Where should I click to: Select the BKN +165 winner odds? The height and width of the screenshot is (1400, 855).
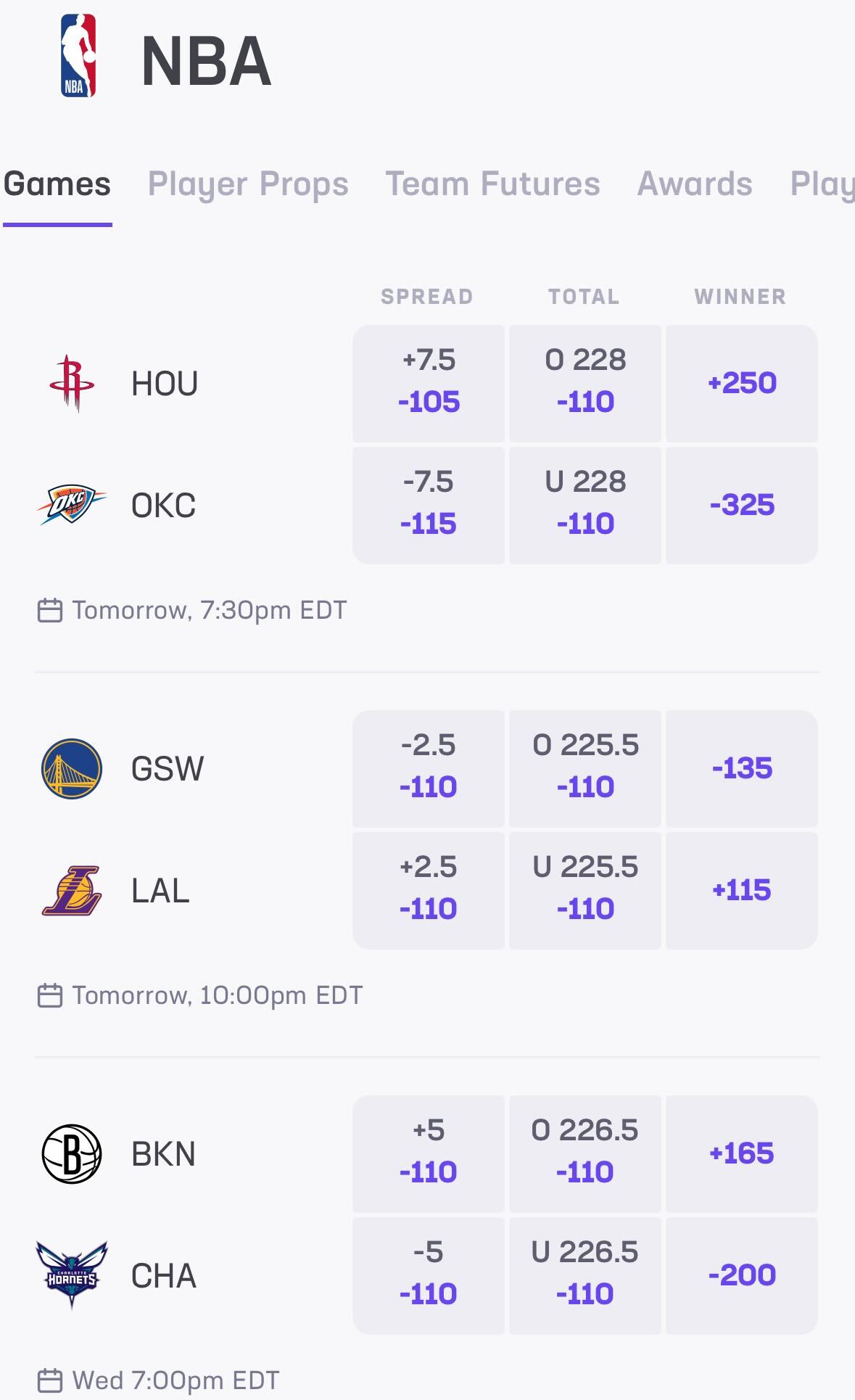(x=741, y=1154)
